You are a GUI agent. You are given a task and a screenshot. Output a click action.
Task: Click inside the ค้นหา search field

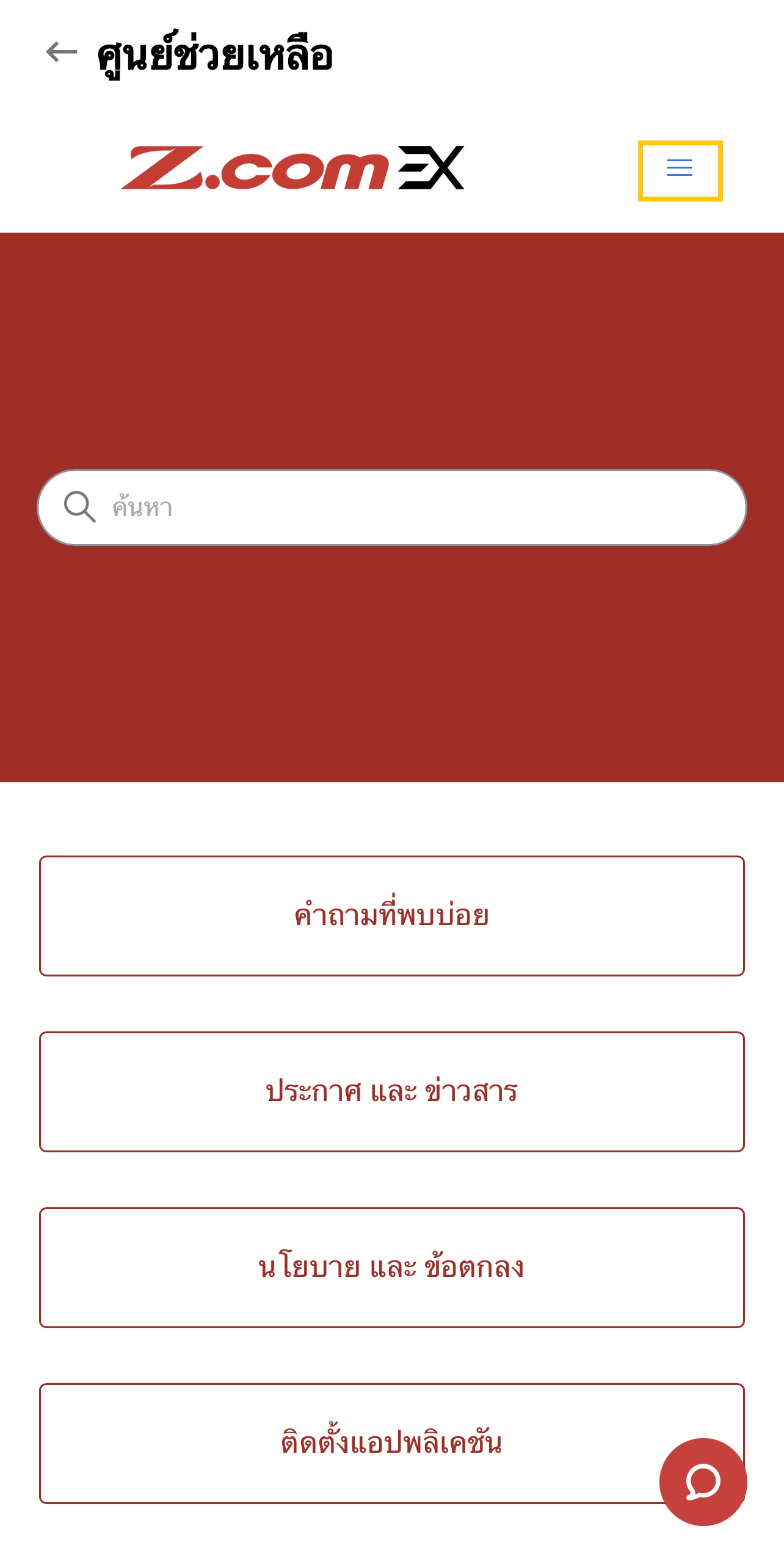click(x=392, y=506)
